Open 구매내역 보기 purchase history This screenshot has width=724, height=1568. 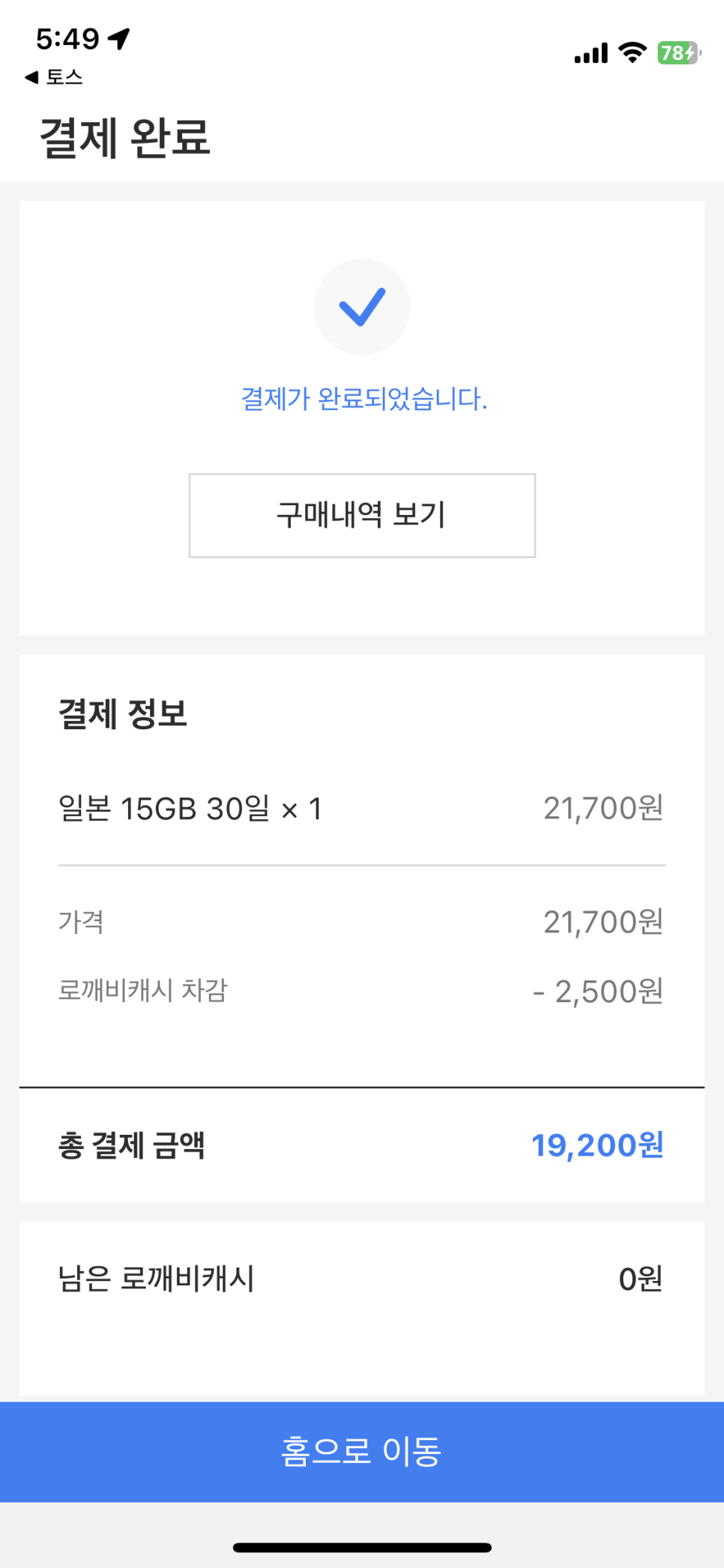coord(362,515)
